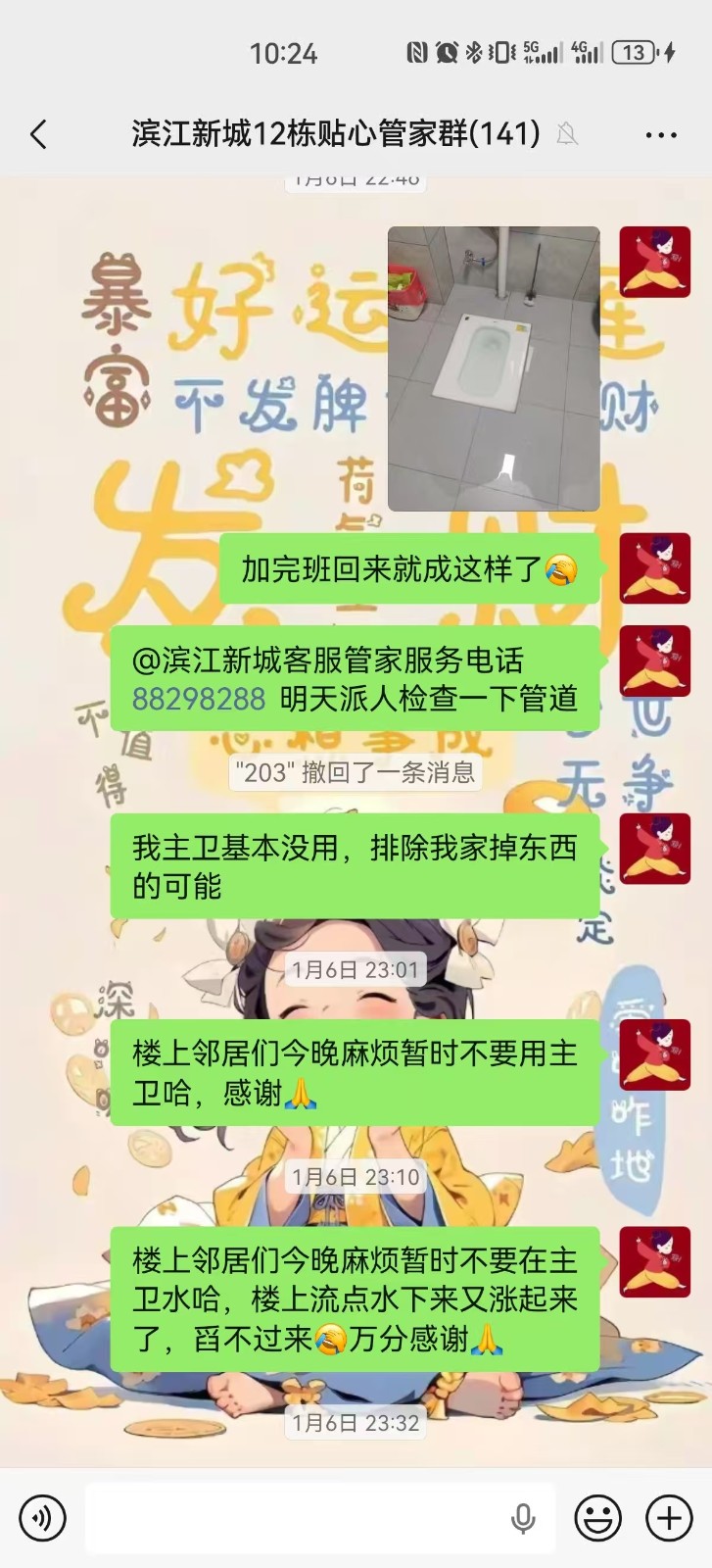712x1568 pixels.
Task: Tap the microphone dictation icon
Action: 523,1518
